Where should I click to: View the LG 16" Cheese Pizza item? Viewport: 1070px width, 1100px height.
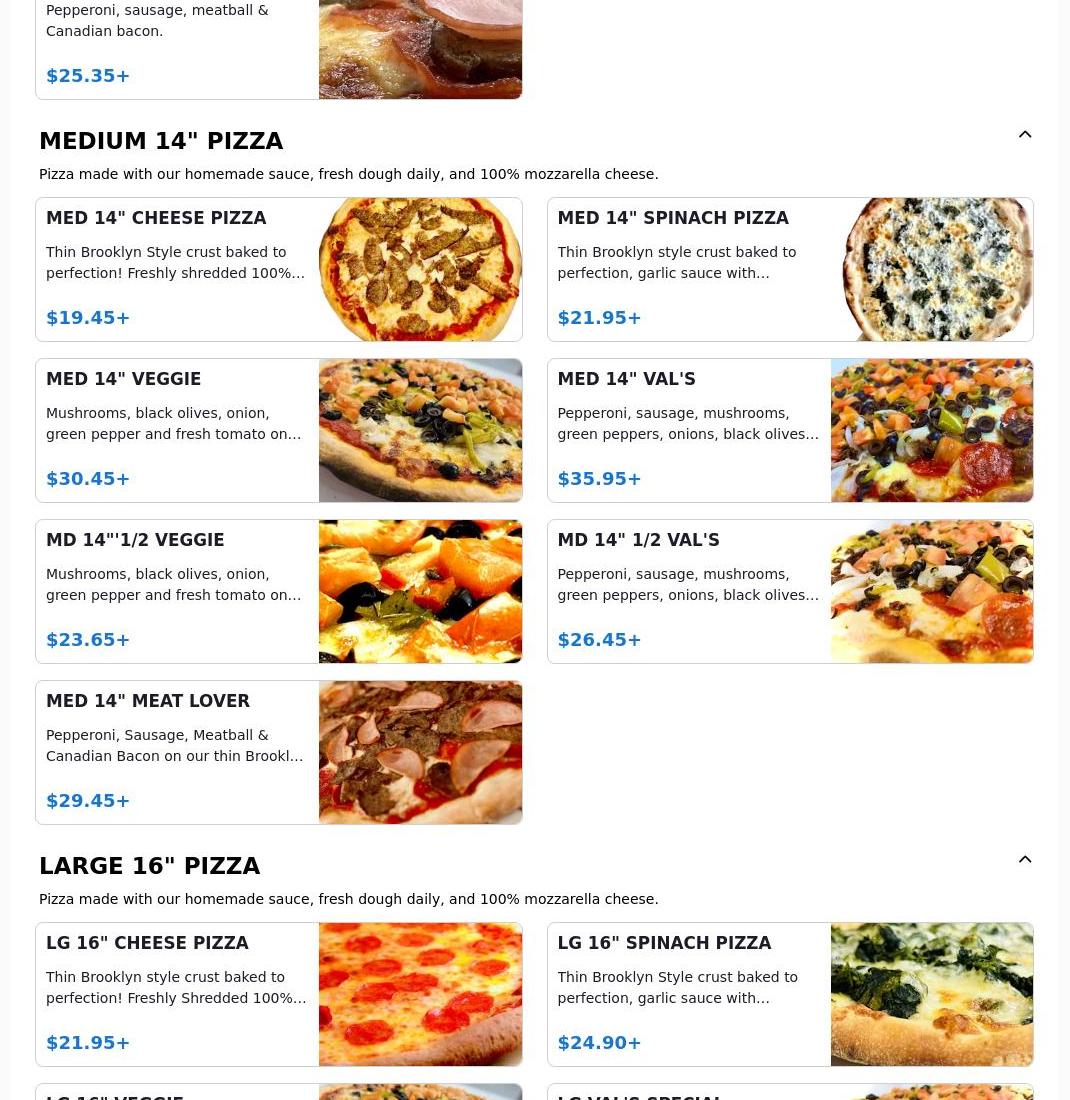pos(278,995)
